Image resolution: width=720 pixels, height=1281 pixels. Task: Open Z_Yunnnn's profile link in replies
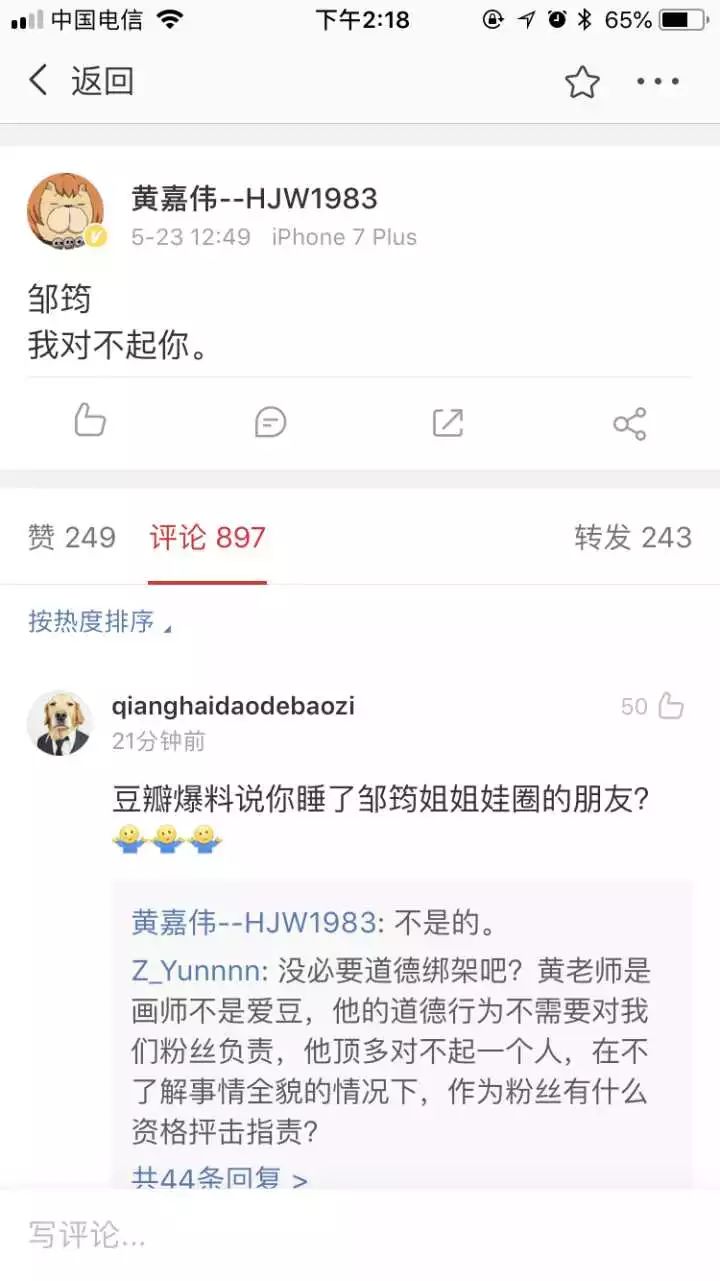[197, 970]
